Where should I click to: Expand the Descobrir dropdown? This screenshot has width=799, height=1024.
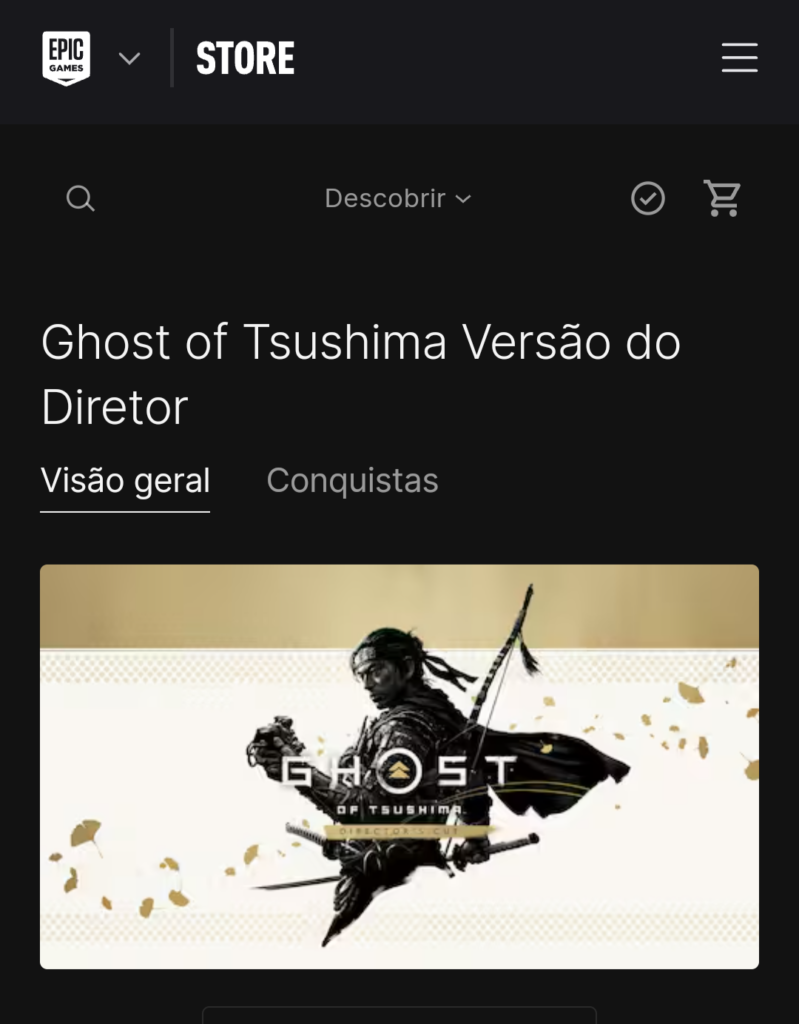(x=397, y=199)
